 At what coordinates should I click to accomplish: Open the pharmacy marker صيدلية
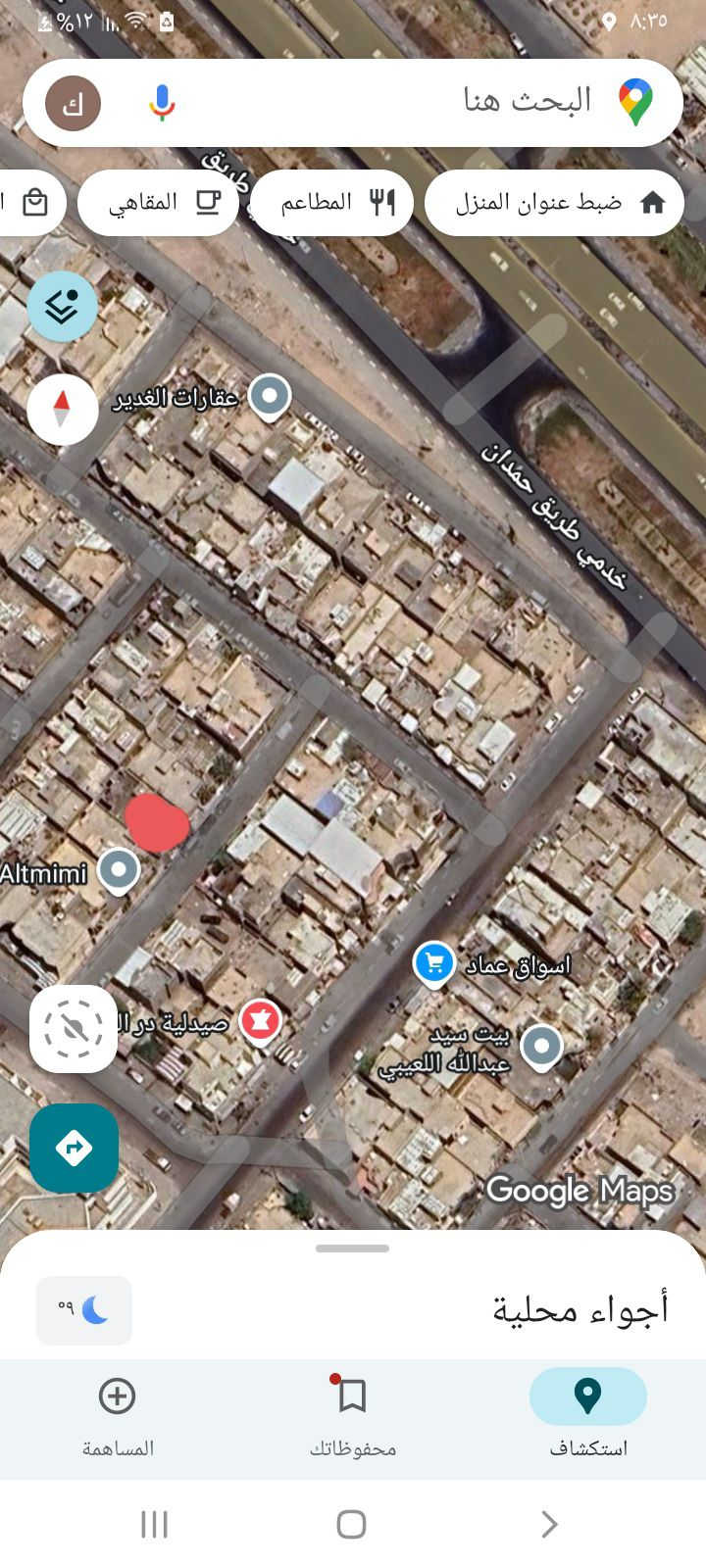(x=260, y=1021)
